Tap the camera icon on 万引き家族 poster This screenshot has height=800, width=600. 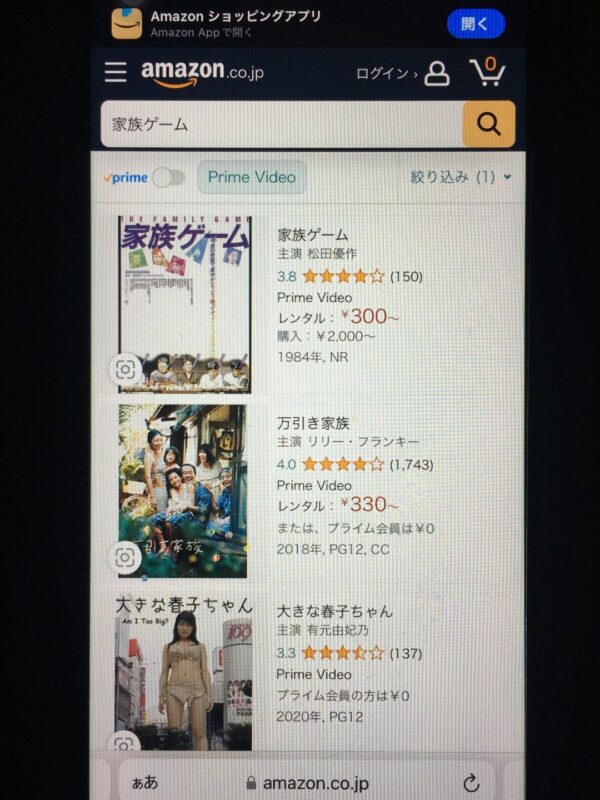click(x=125, y=557)
